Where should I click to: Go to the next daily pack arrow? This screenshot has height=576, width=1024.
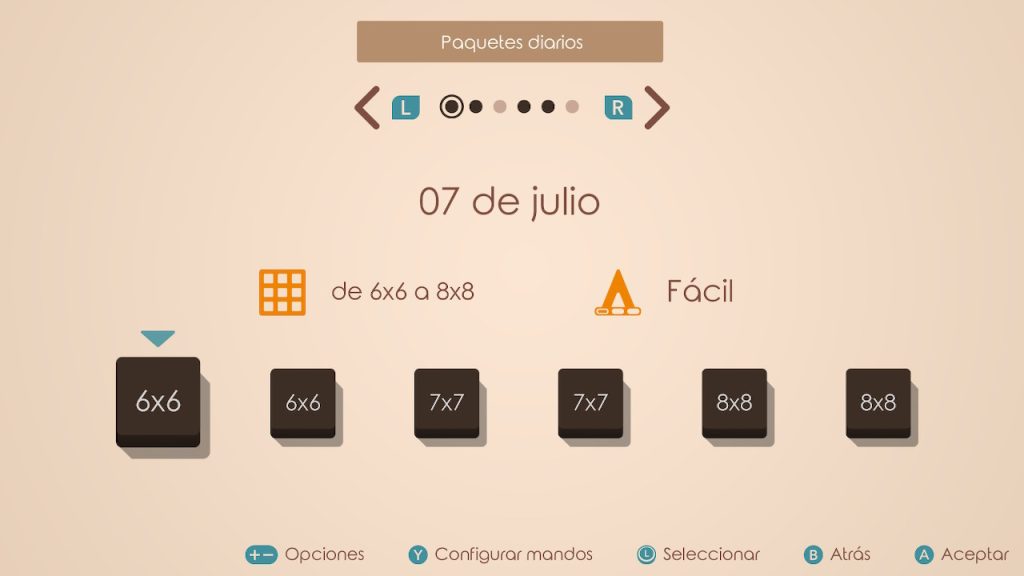(x=656, y=107)
